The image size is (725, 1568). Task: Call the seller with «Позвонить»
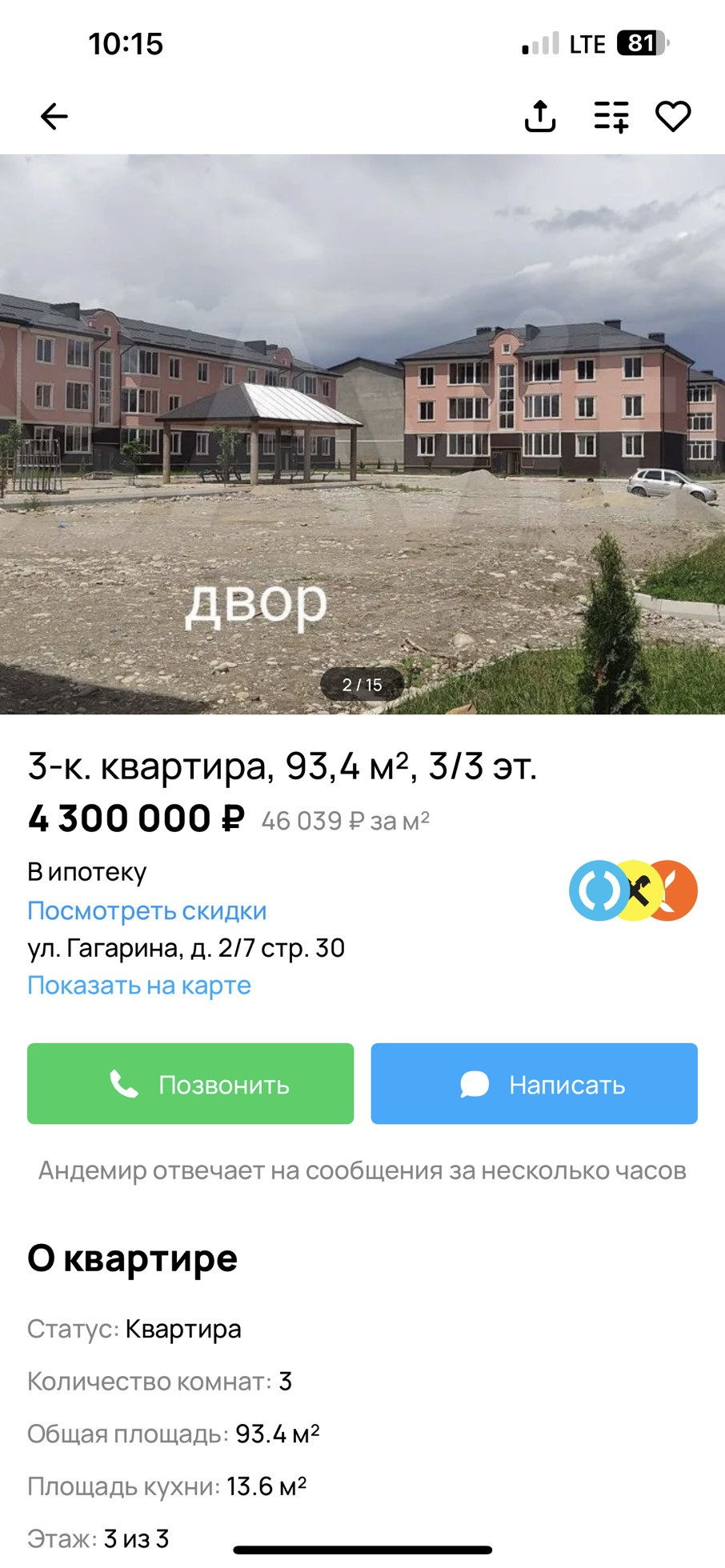(x=190, y=1083)
